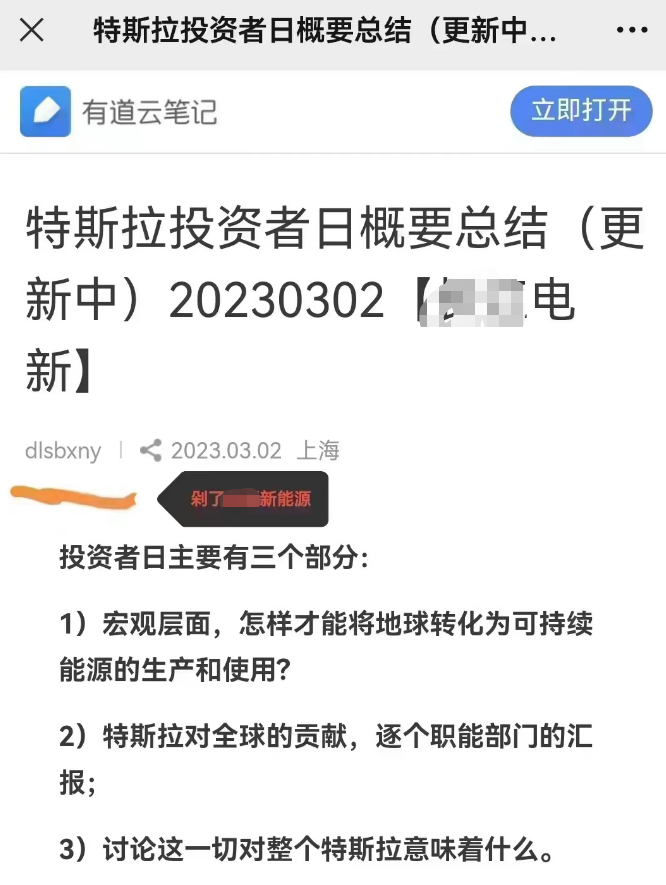The width and height of the screenshot is (666, 885).
Task: Tap 立即打开 to open in app
Action: tap(581, 110)
